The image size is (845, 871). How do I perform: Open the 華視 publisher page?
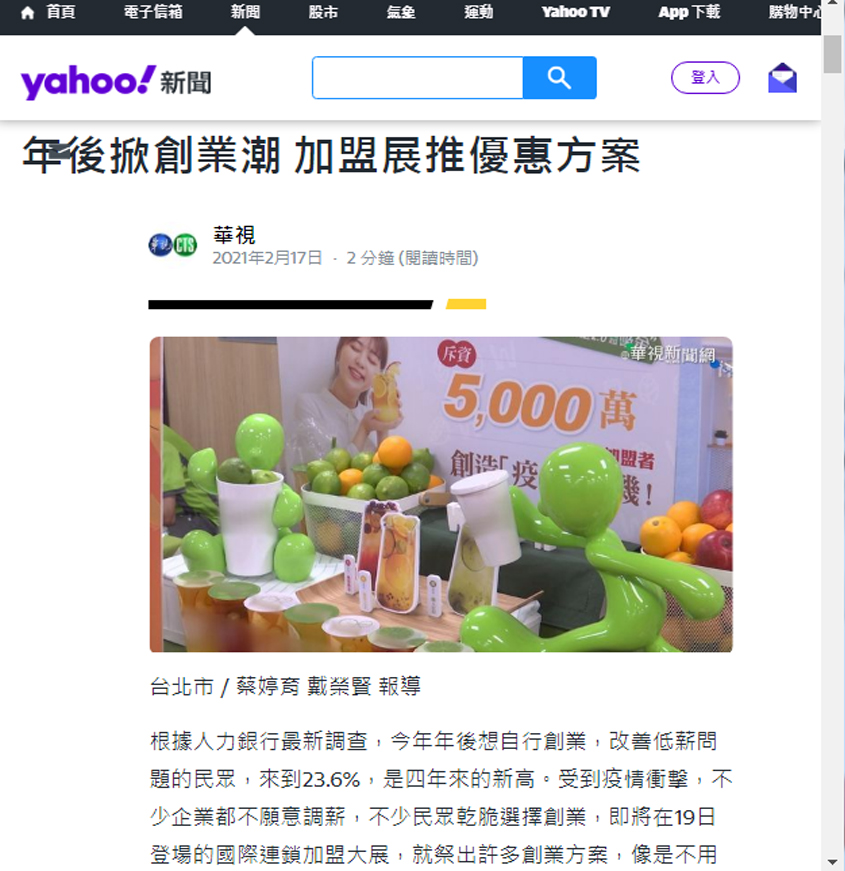(234, 236)
